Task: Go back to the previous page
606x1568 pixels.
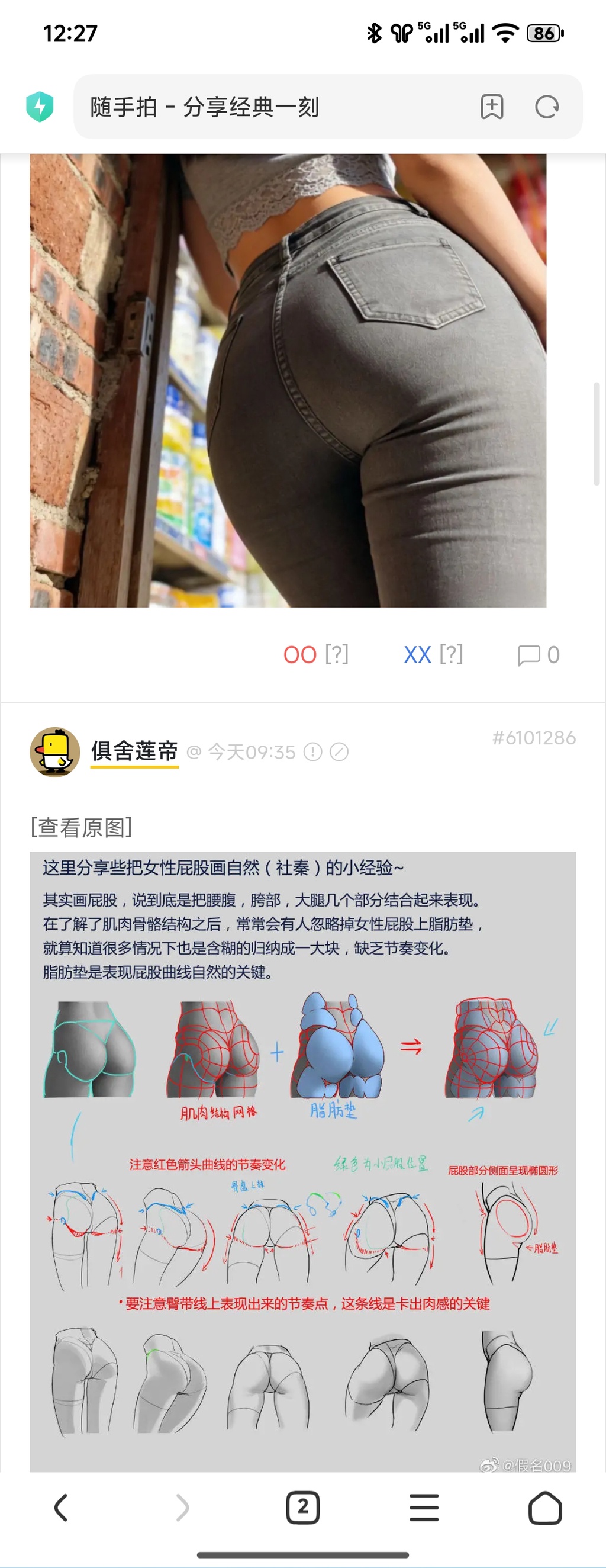Action: (61, 1507)
